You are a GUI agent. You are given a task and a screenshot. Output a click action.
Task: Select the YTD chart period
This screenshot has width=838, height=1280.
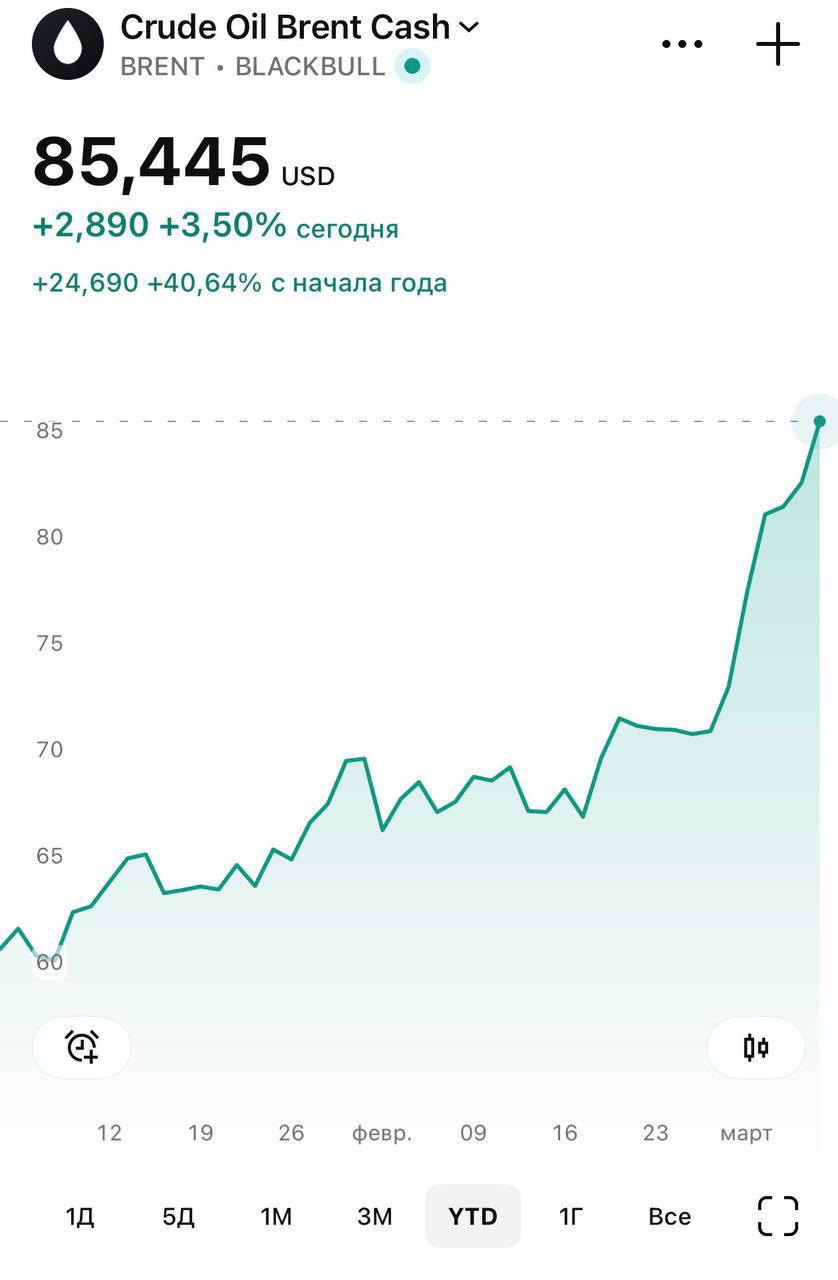pyautogui.click(x=473, y=1216)
